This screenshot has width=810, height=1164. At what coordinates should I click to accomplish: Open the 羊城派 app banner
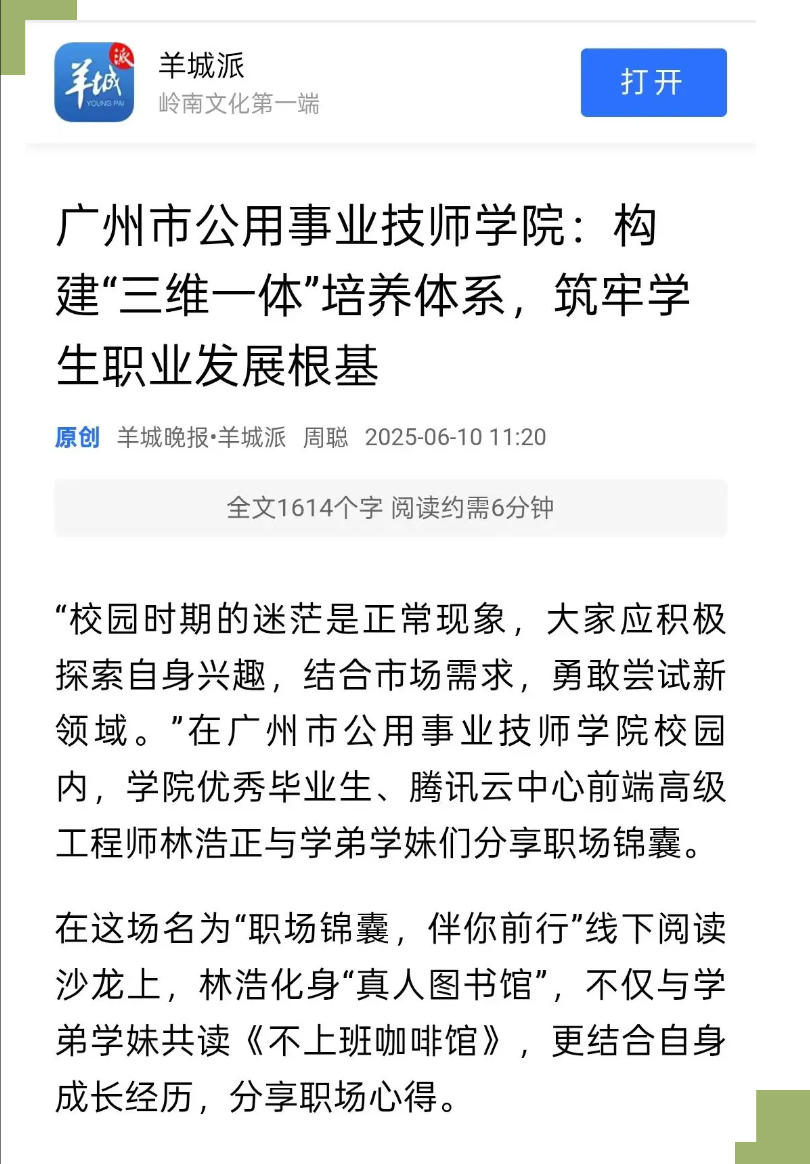click(240, 83)
